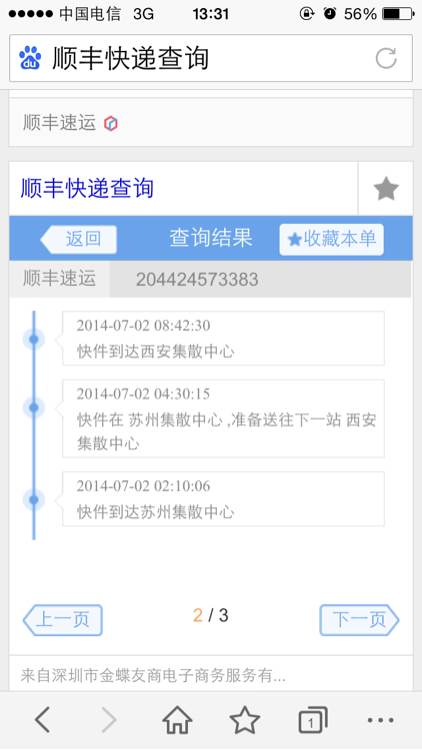Bookmark the page via toolbar star

(244, 720)
